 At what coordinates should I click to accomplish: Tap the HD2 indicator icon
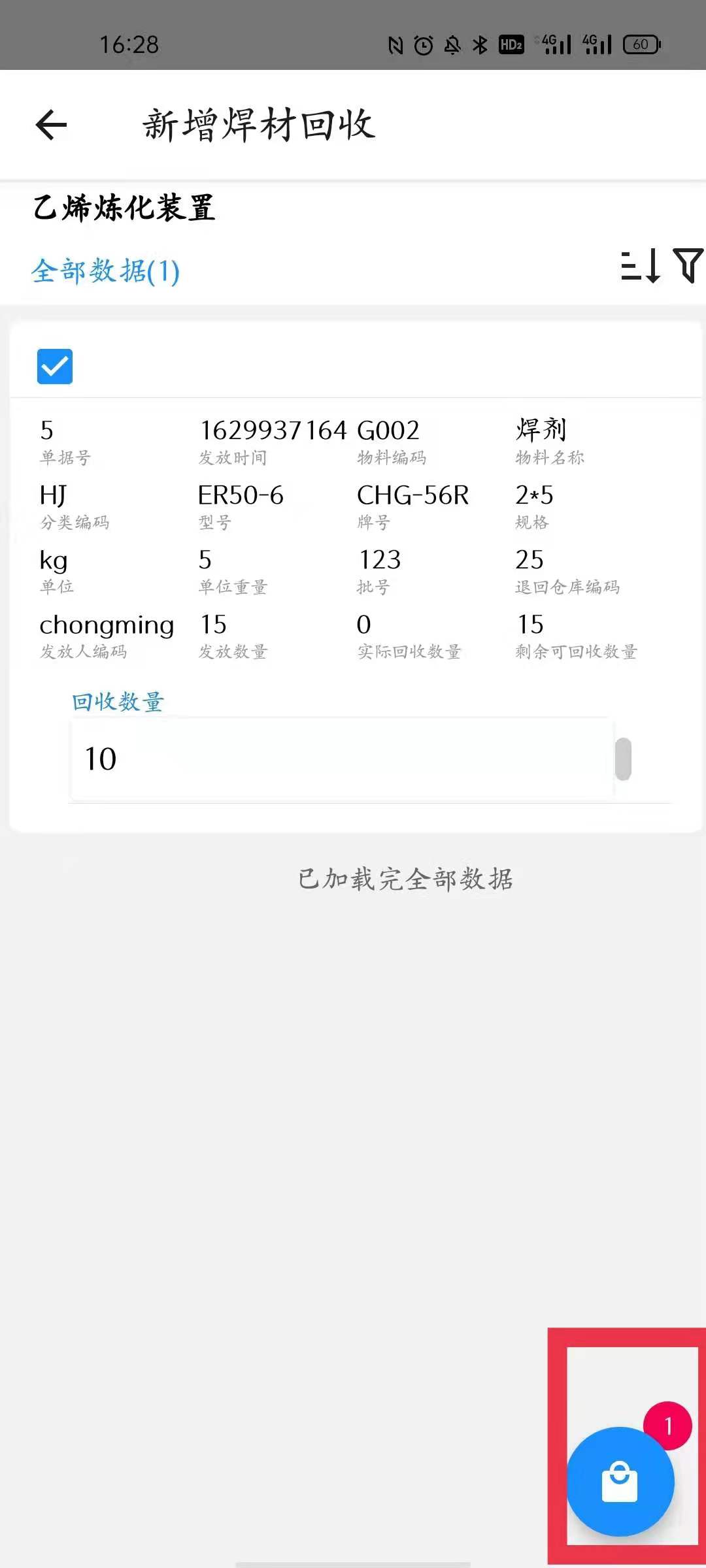[x=511, y=44]
